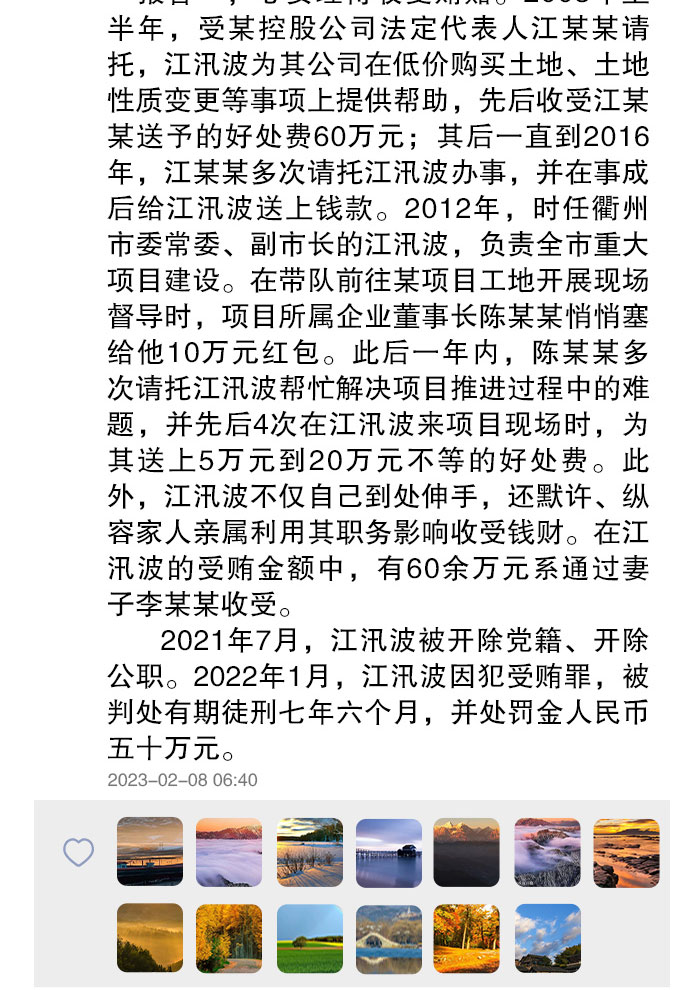Open liker avatar with orange sunset rocky shore
Image resolution: width=700 pixels, height=990 pixels.
[626, 852]
